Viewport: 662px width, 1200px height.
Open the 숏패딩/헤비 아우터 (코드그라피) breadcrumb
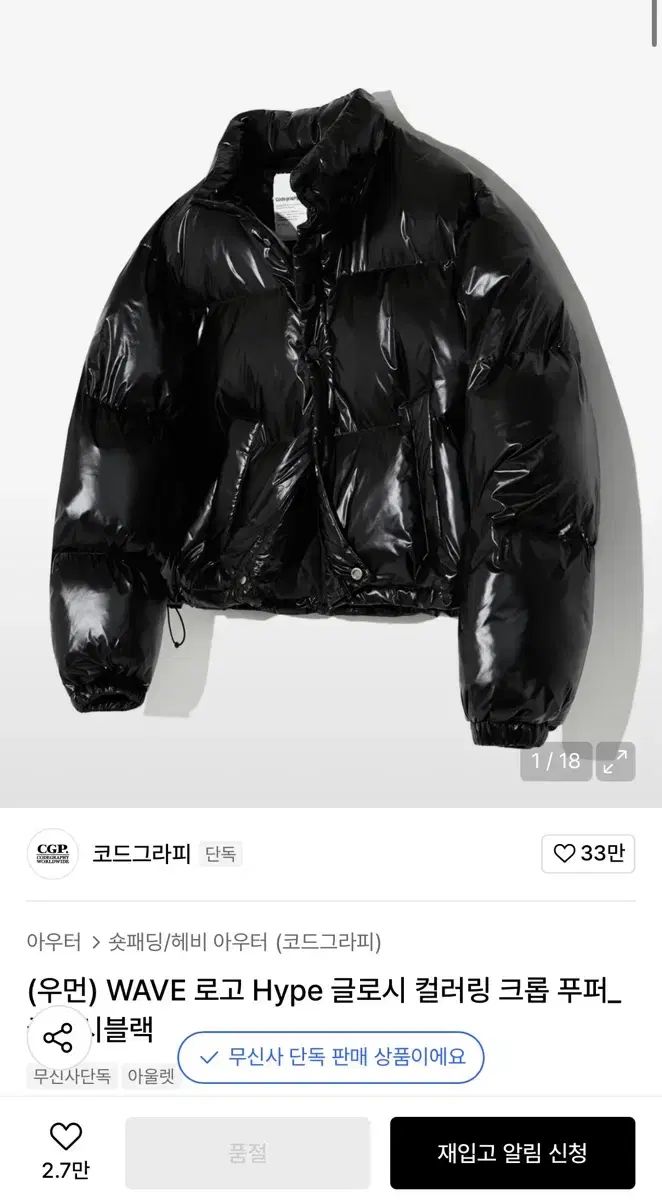click(x=244, y=941)
